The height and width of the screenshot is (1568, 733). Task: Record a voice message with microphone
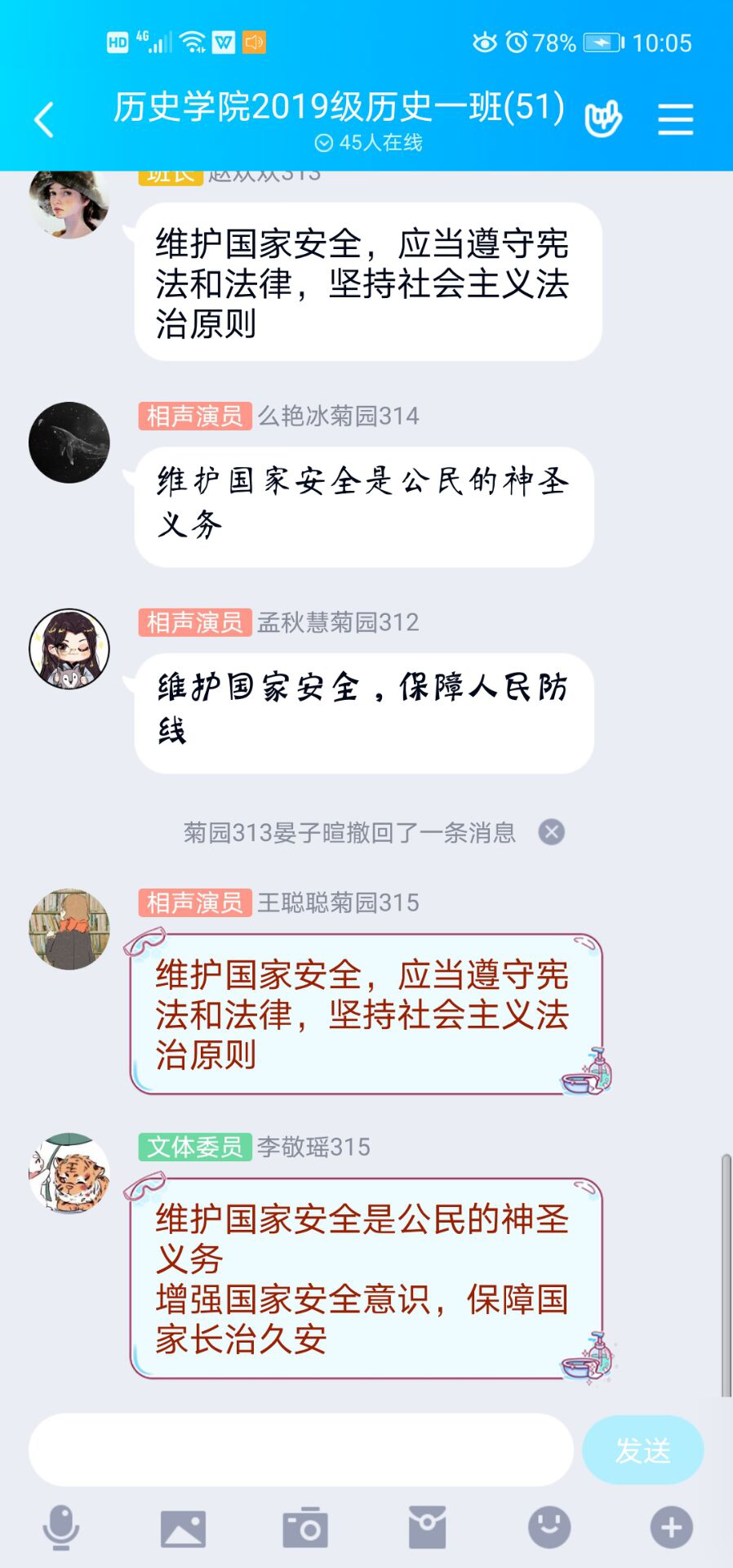pyautogui.click(x=61, y=1527)
